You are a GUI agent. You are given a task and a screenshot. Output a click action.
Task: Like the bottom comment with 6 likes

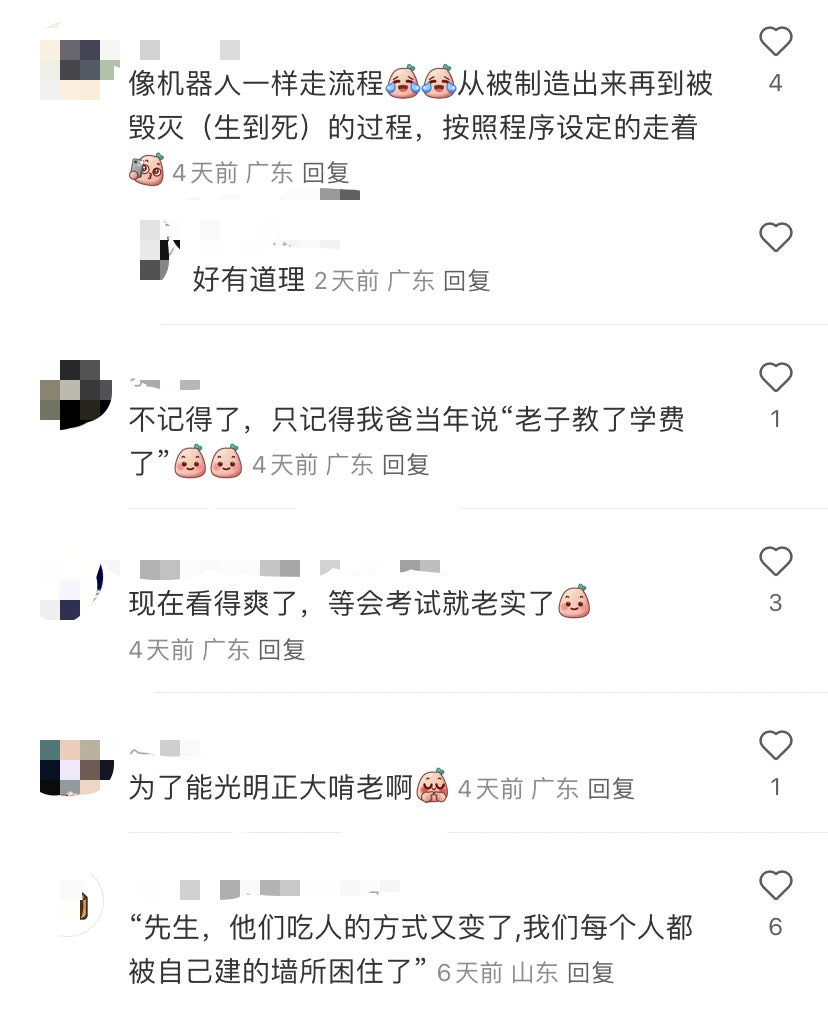pyautogui.click(x=775, y=886)
